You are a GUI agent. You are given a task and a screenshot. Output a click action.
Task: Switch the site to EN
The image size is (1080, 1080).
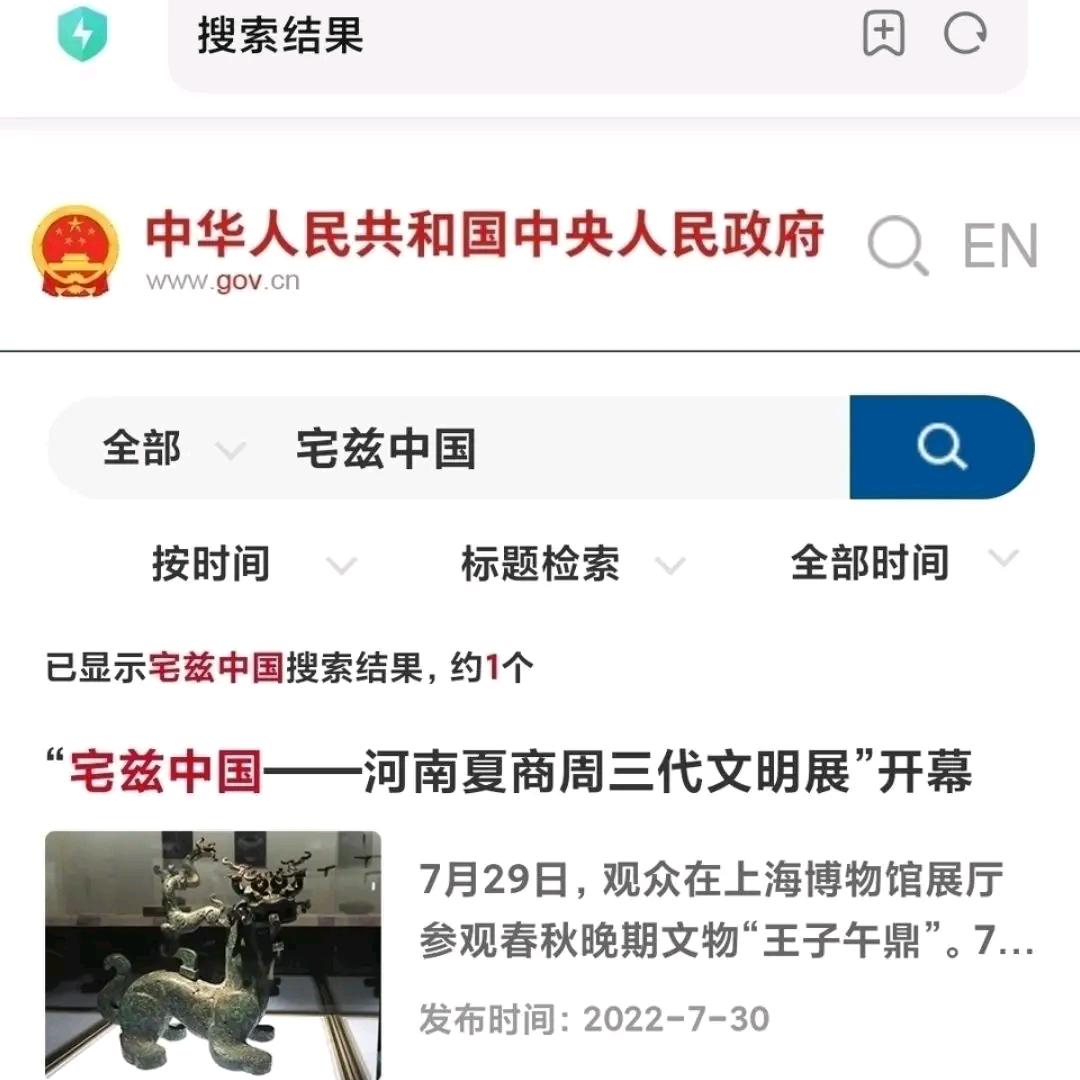click(1000, 246)
